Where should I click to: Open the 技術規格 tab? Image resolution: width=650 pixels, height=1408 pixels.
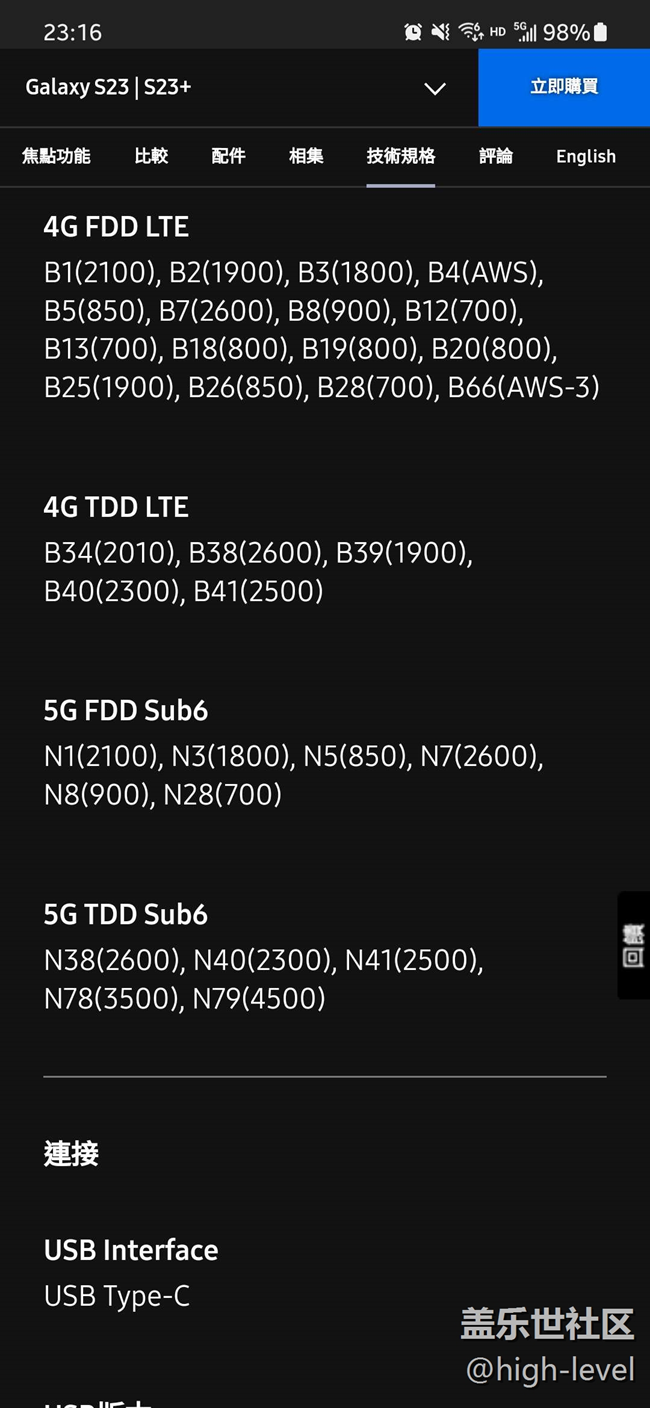(400, 156)
